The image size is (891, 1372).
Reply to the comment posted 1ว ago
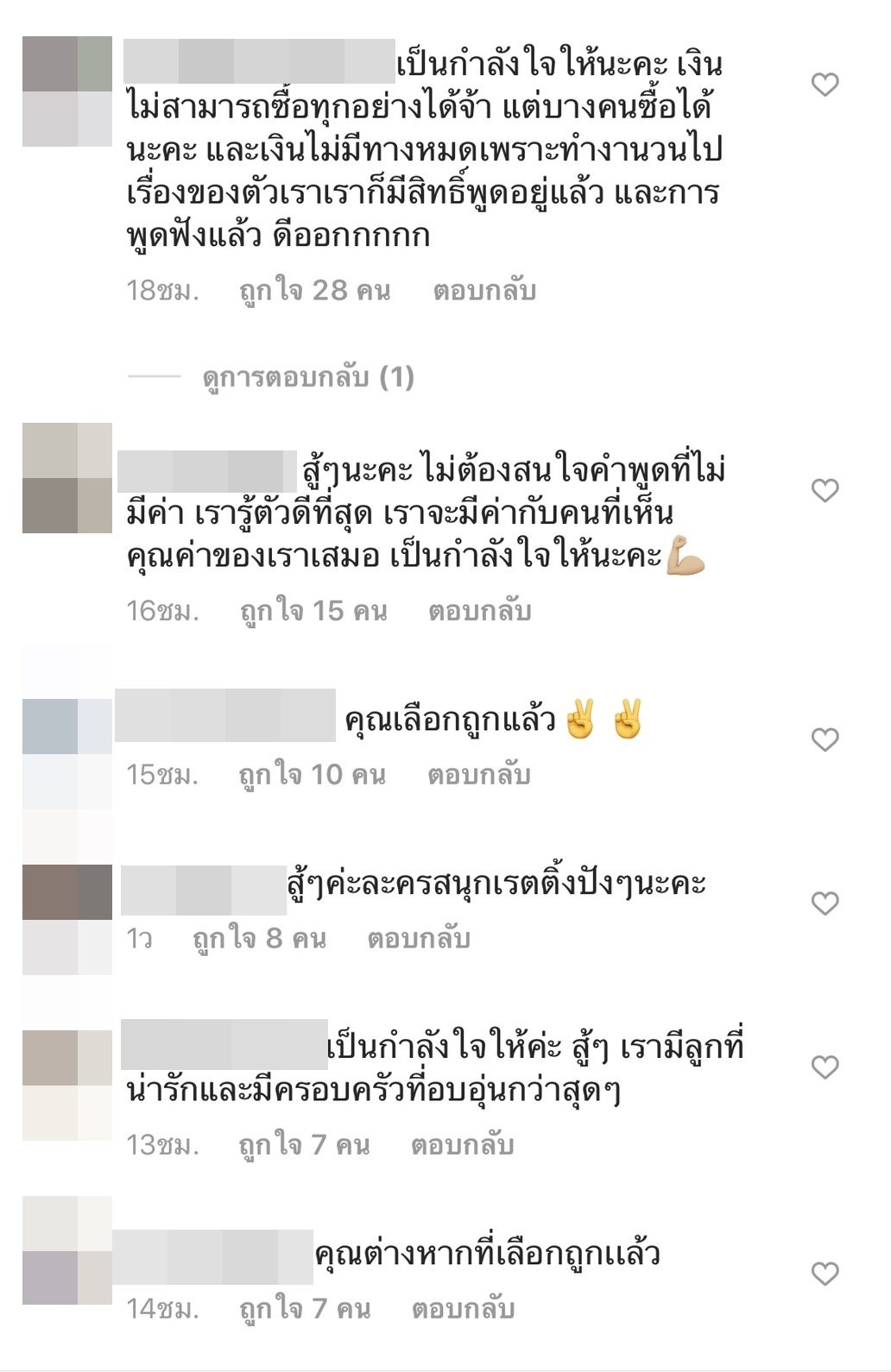point(418,938)
